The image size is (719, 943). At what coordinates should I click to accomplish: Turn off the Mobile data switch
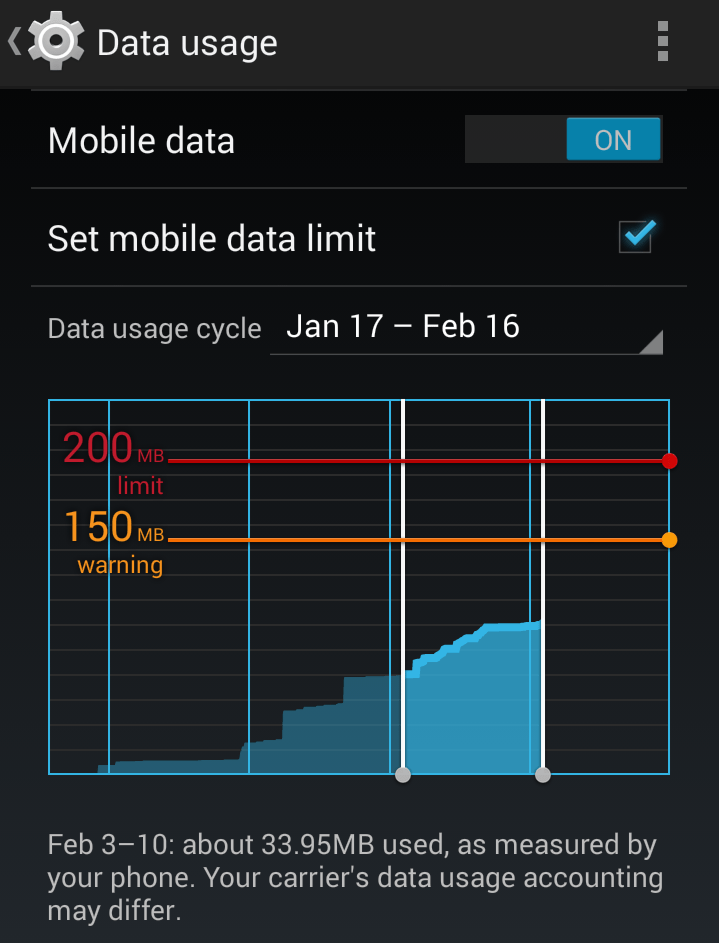(x=563, y=140)
